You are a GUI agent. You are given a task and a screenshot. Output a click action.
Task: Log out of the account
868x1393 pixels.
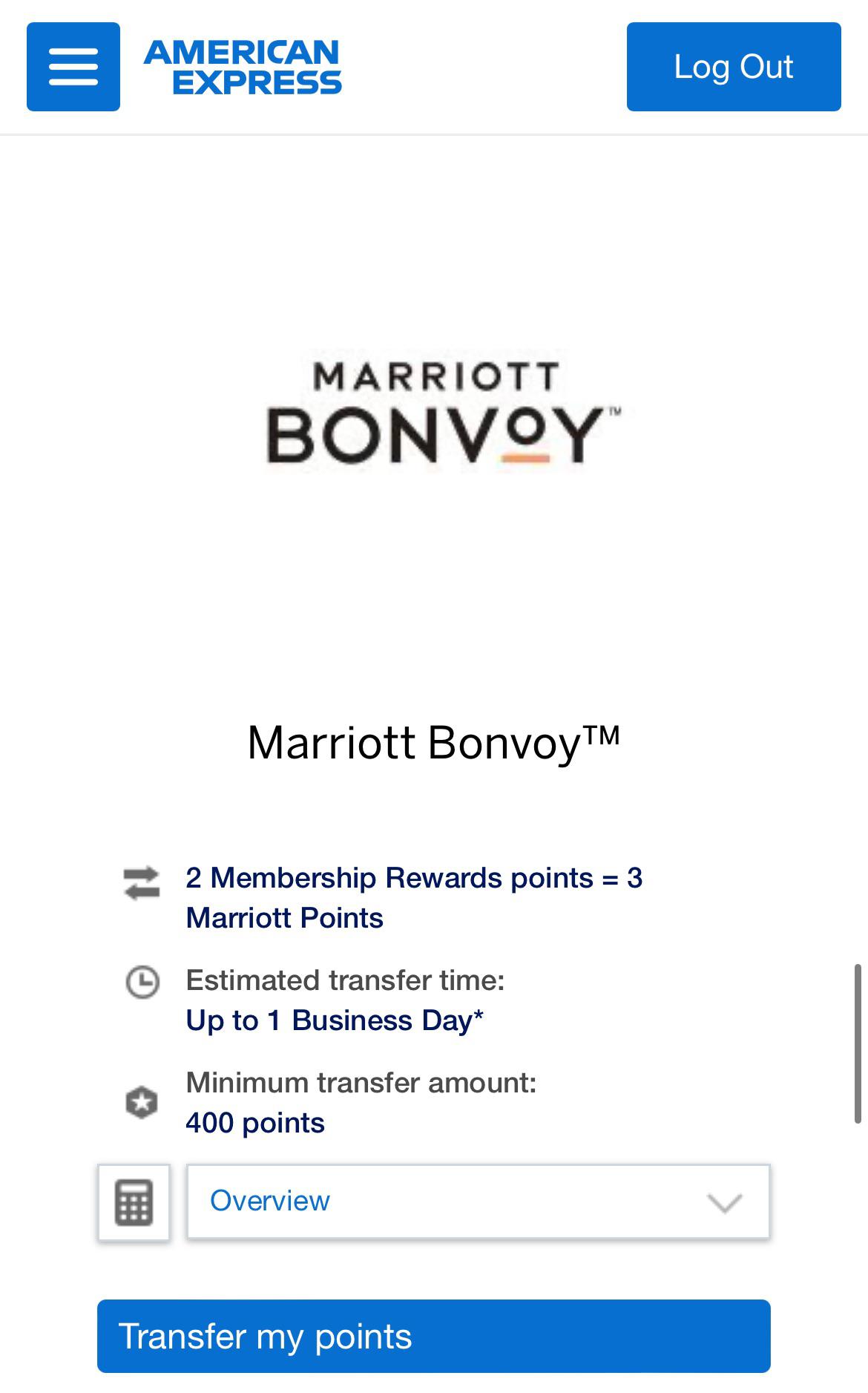coord(733,67)
